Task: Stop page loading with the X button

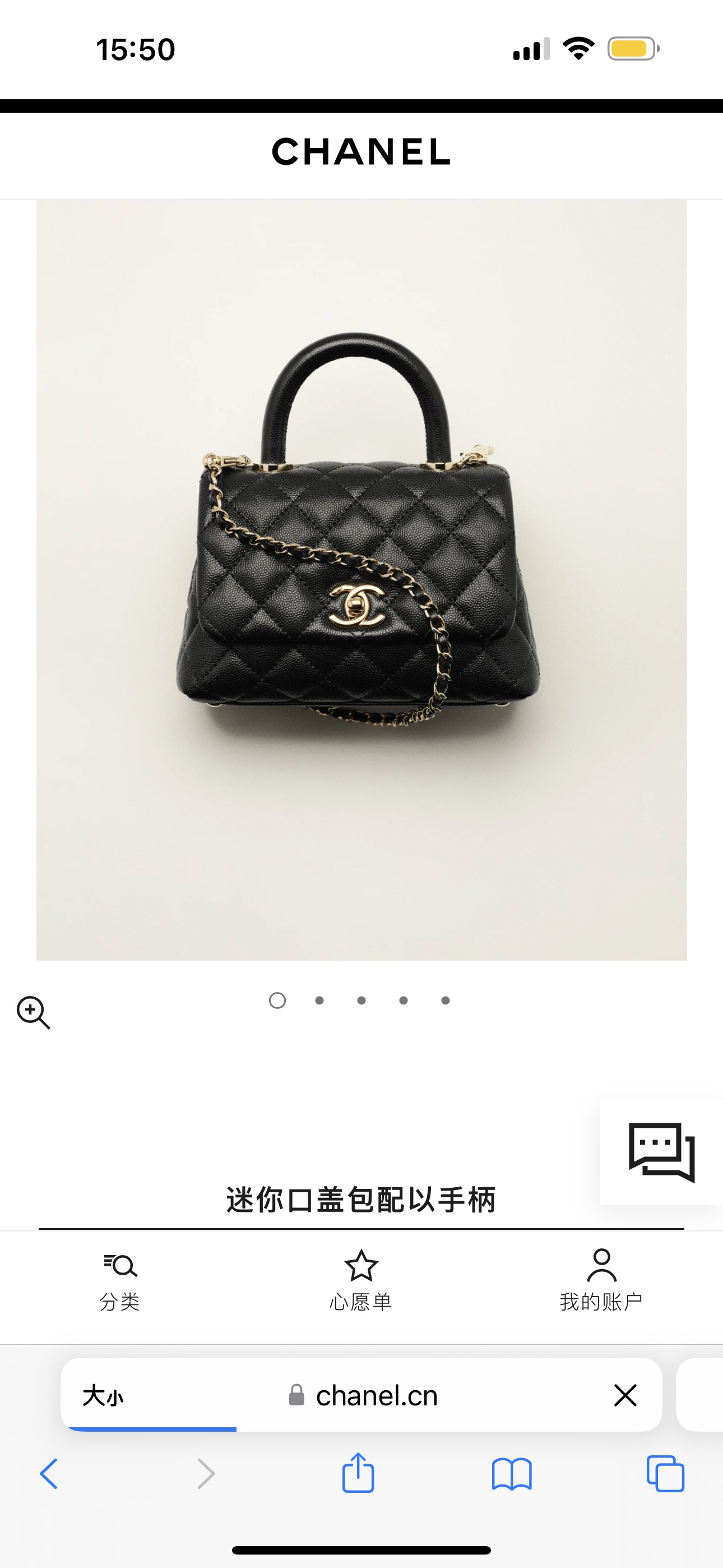Action: 625,1395
